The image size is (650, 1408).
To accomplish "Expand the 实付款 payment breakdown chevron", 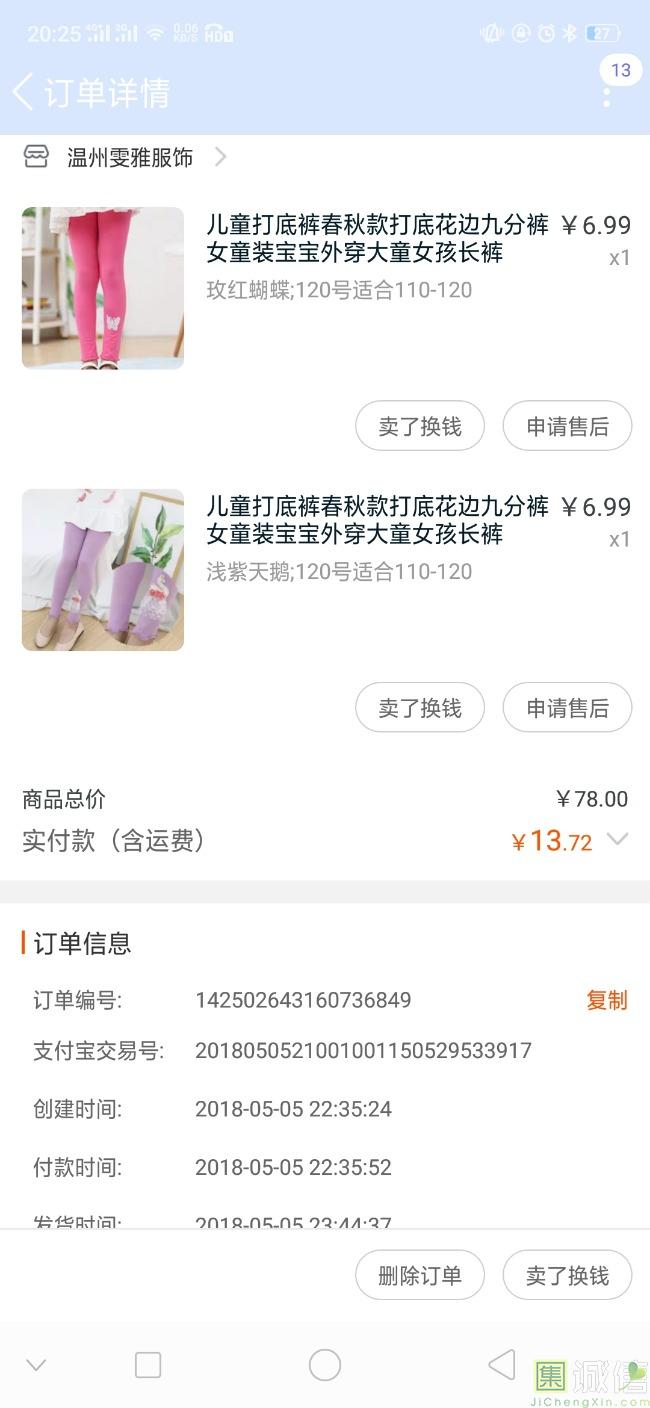I will pos(618,840).
